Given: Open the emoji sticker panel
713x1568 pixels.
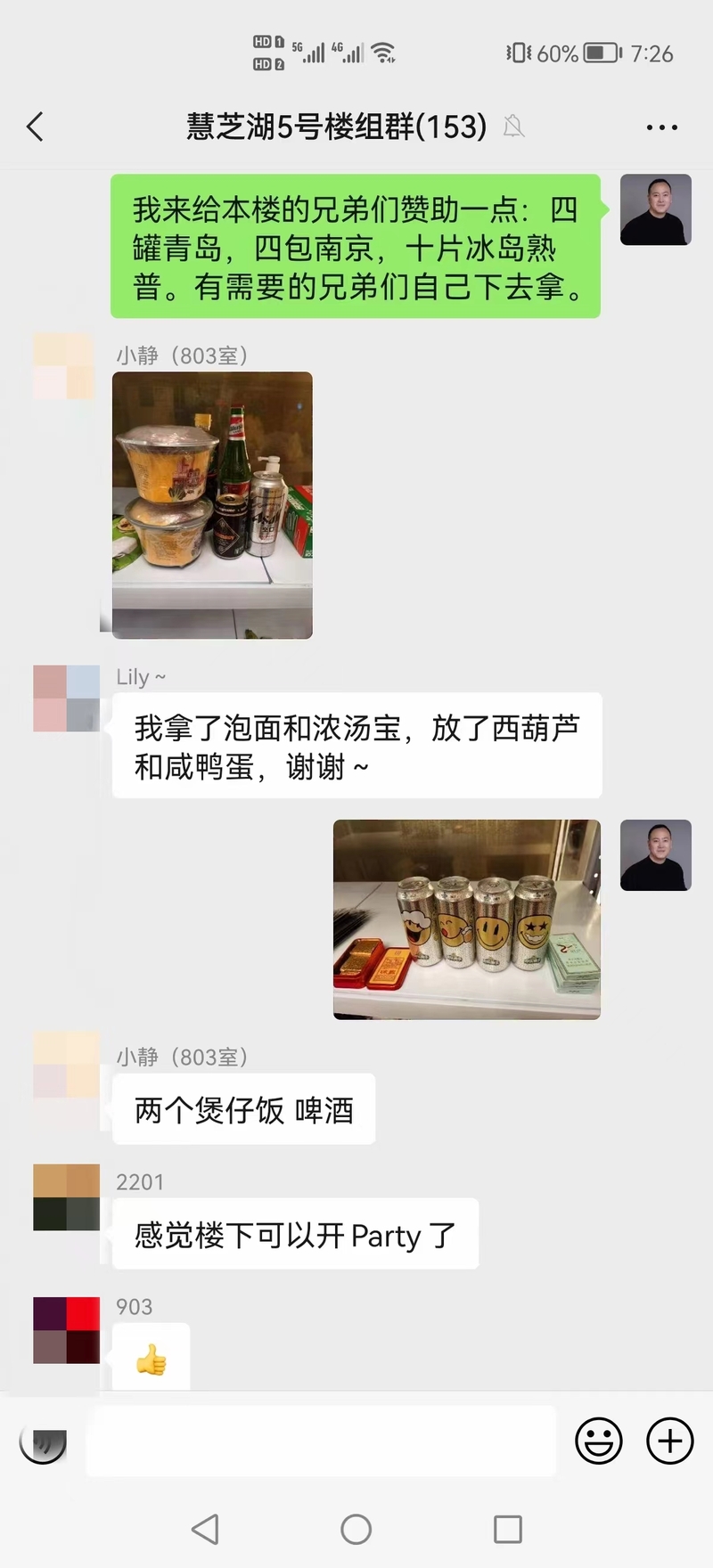Looking at the screenshot, I should point(598,1441).
